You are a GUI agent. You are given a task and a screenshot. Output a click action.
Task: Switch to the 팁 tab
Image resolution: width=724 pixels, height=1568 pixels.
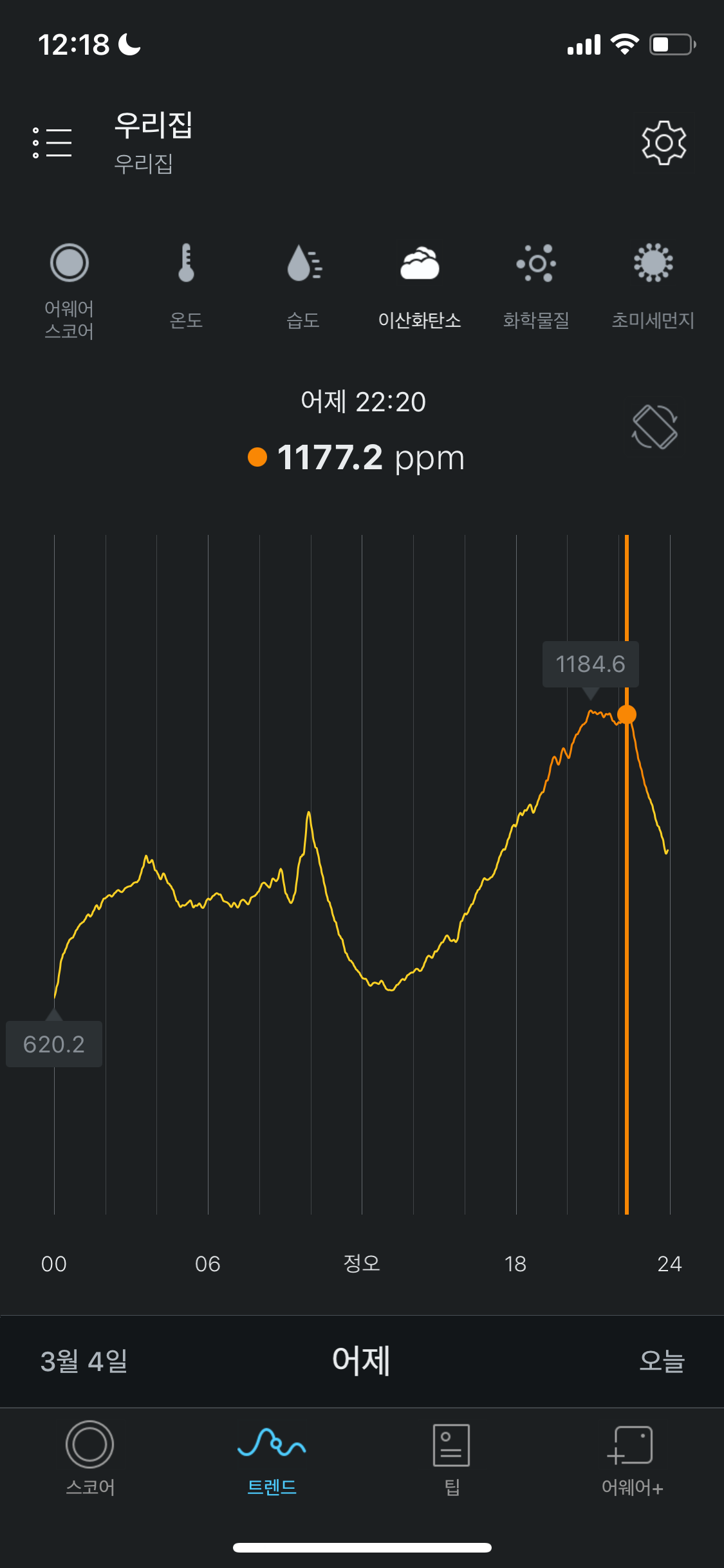click(452, 1459)
